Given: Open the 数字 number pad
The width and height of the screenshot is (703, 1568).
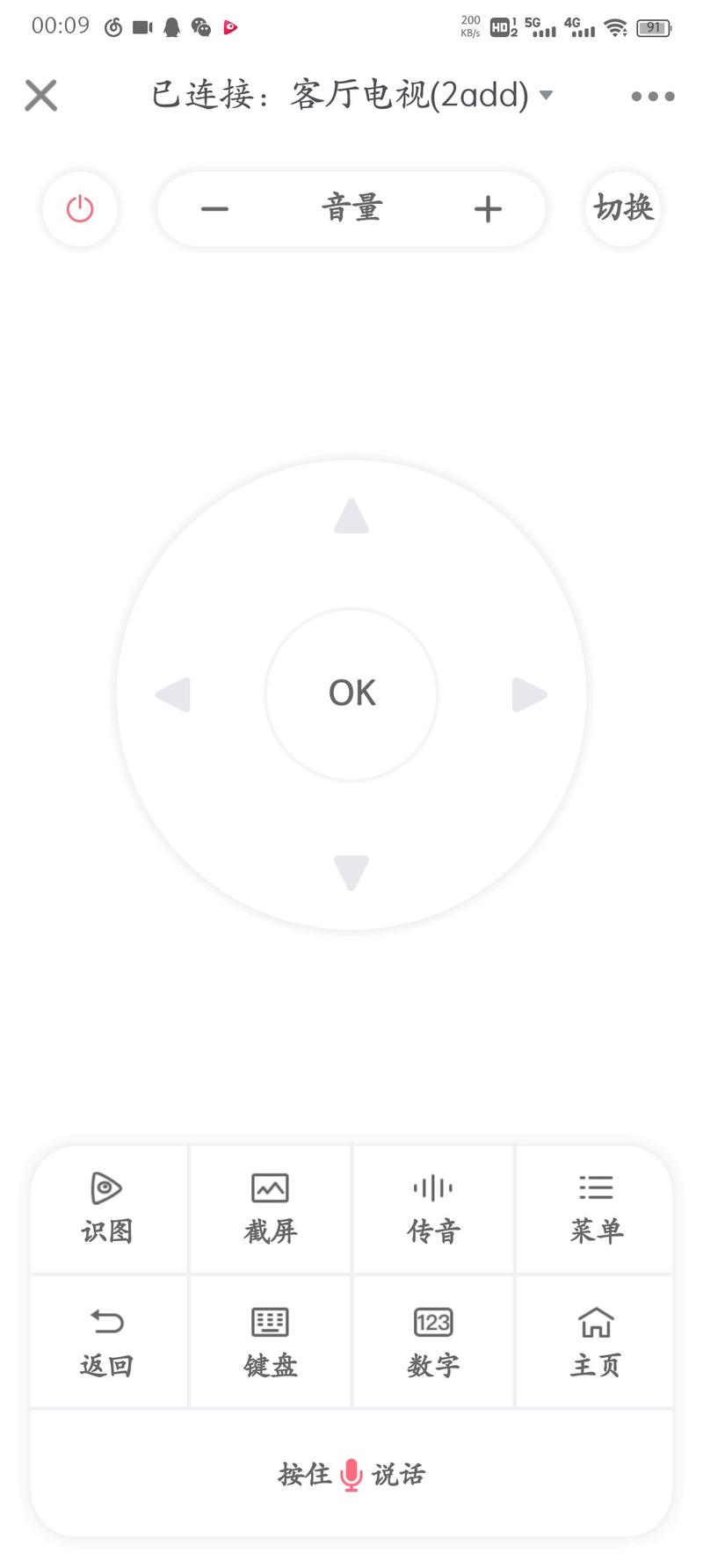Looking at the screenshot, I should pyautogui.click(x=433, y=1341).
